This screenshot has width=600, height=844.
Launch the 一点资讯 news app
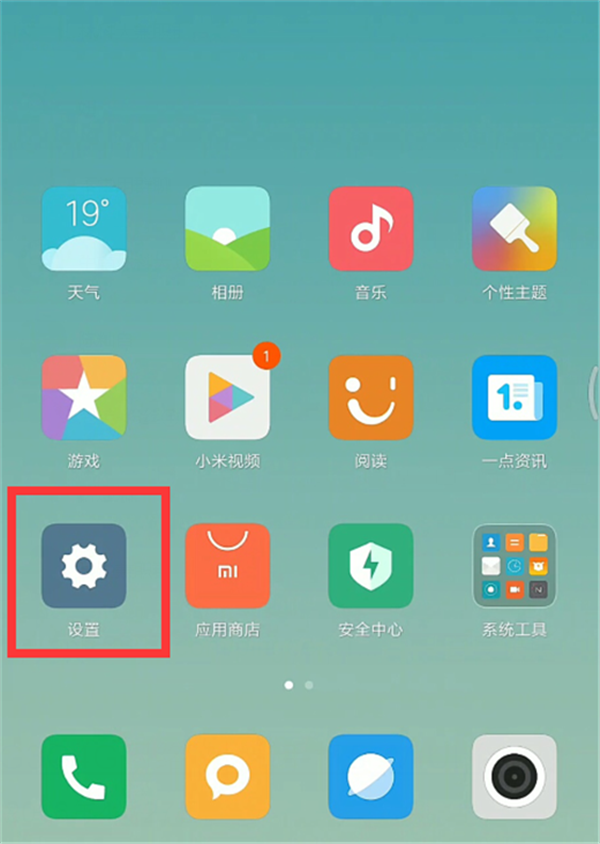(x=514, y=397)
